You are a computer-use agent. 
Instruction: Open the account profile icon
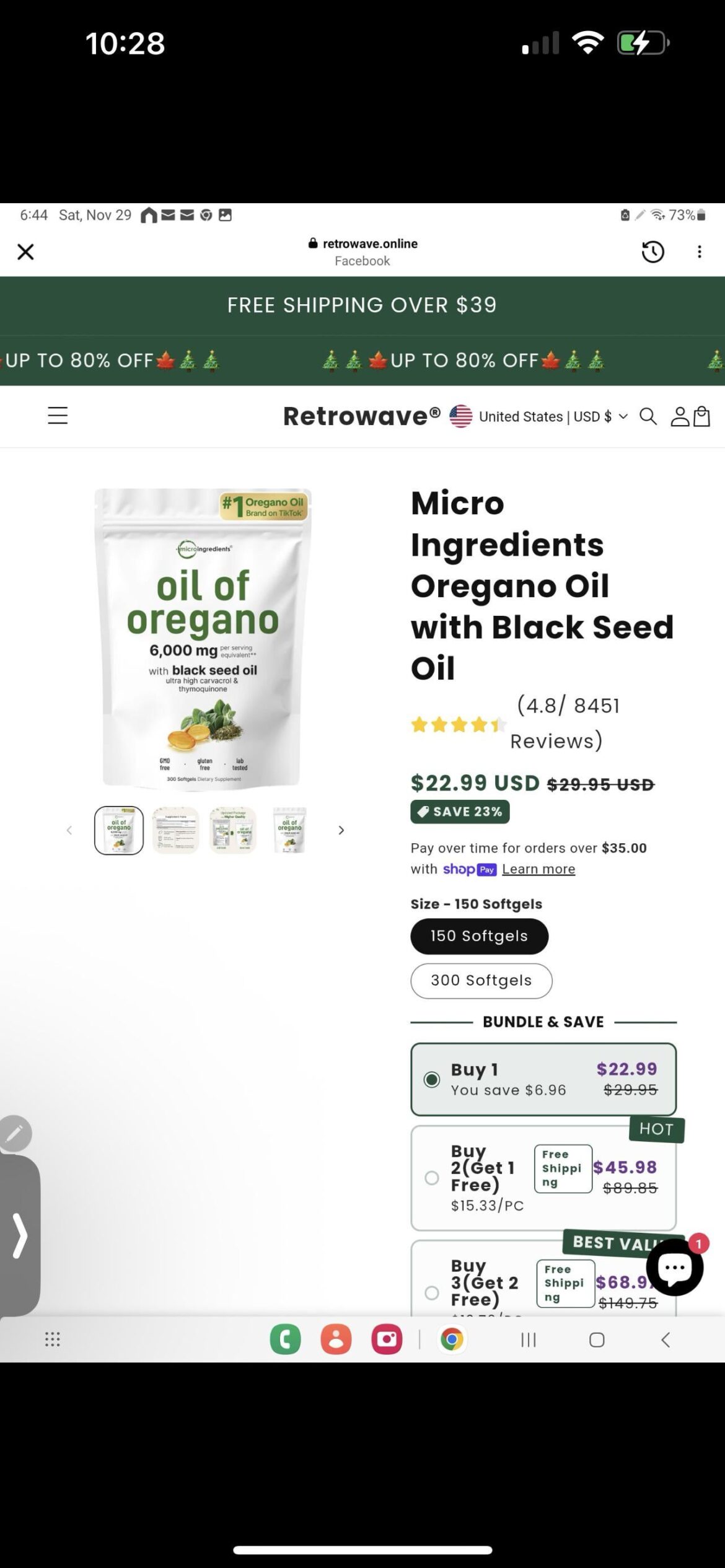tap(680, 416)
